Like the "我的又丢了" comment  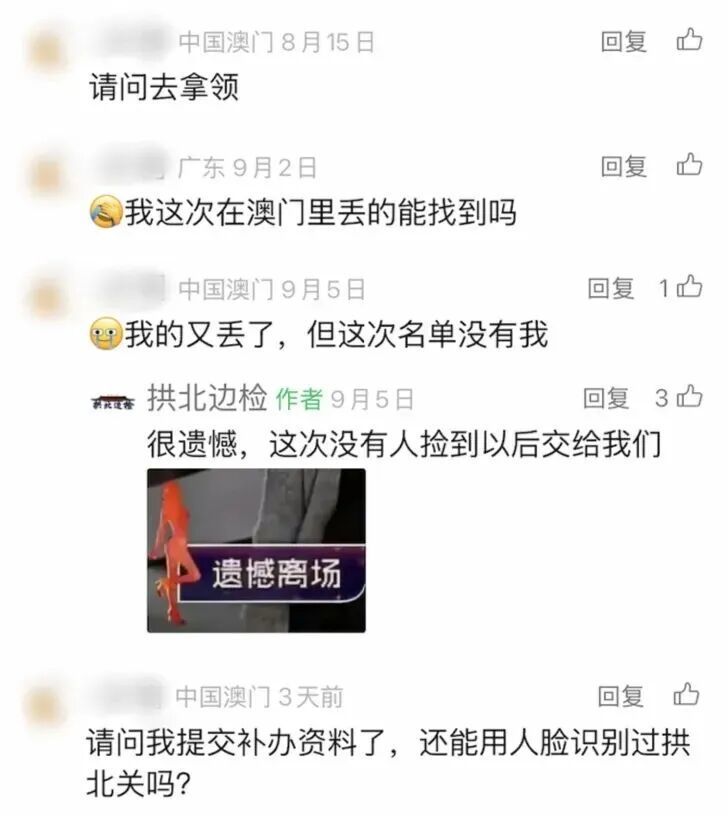point(690,288)
